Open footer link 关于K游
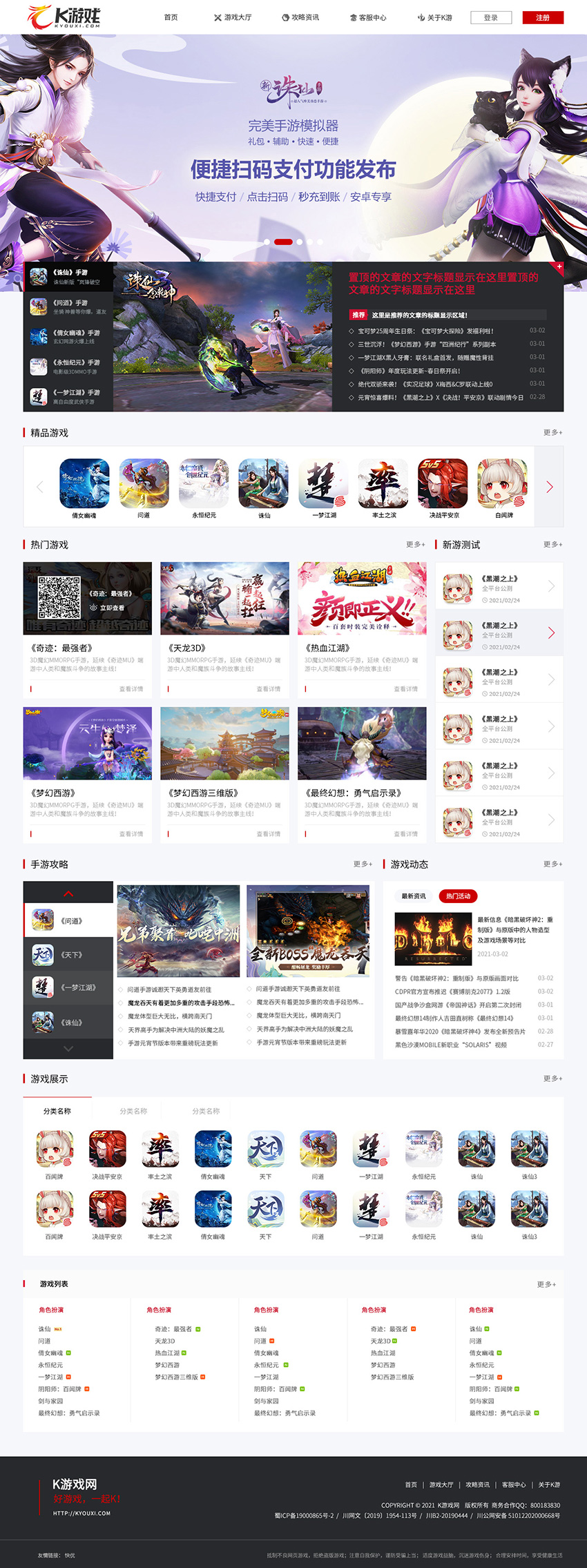587x1568 pixels. (549, 1484)
